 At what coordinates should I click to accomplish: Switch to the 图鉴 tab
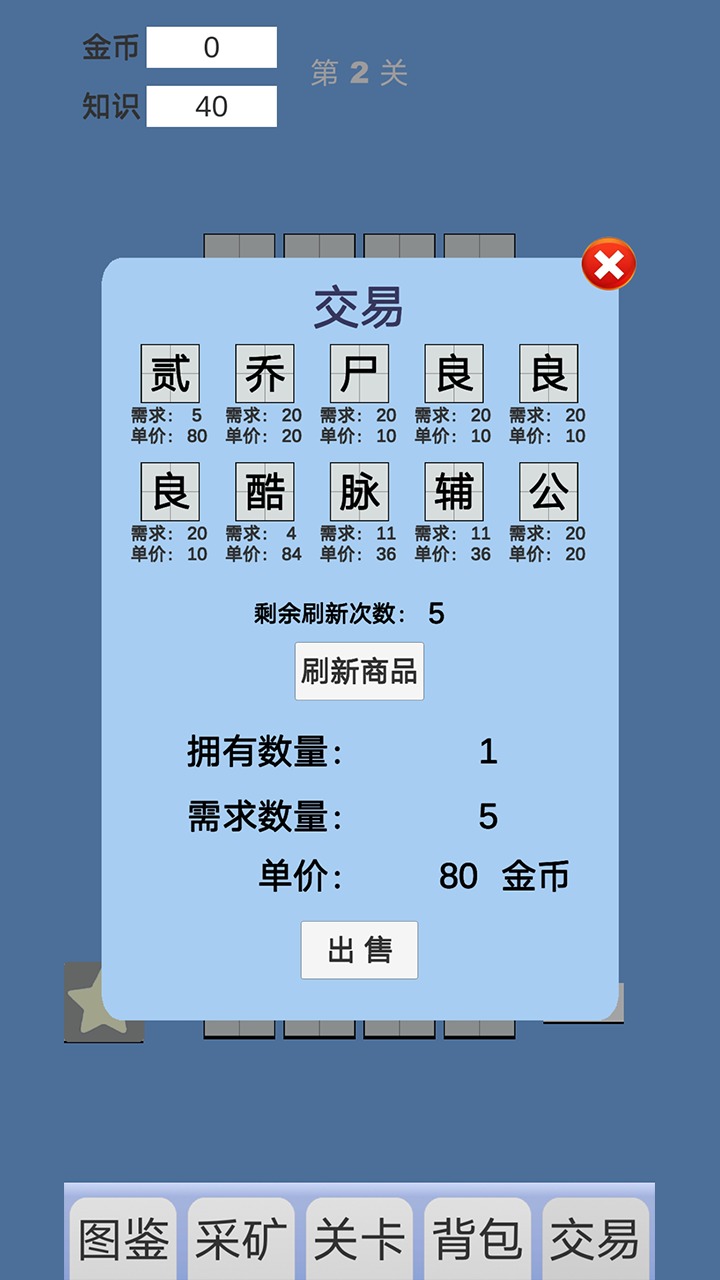pyautogui.click(x=124, y=1240)
